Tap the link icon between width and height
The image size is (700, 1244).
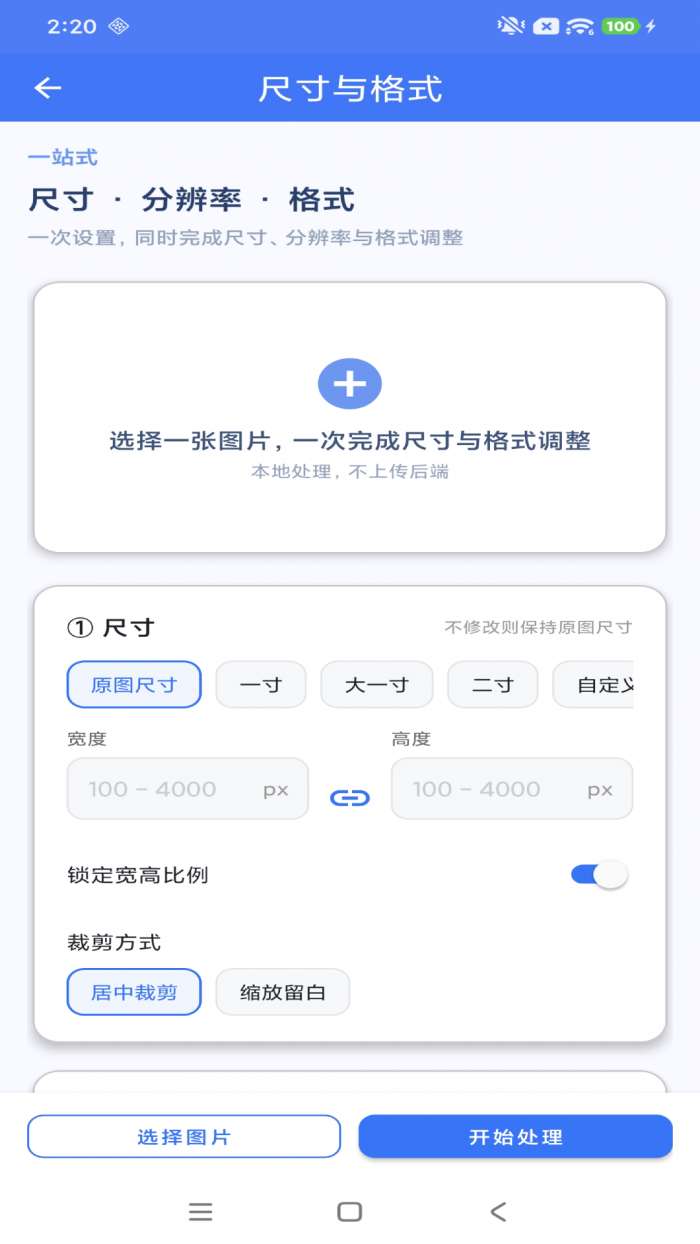[350, 798]
